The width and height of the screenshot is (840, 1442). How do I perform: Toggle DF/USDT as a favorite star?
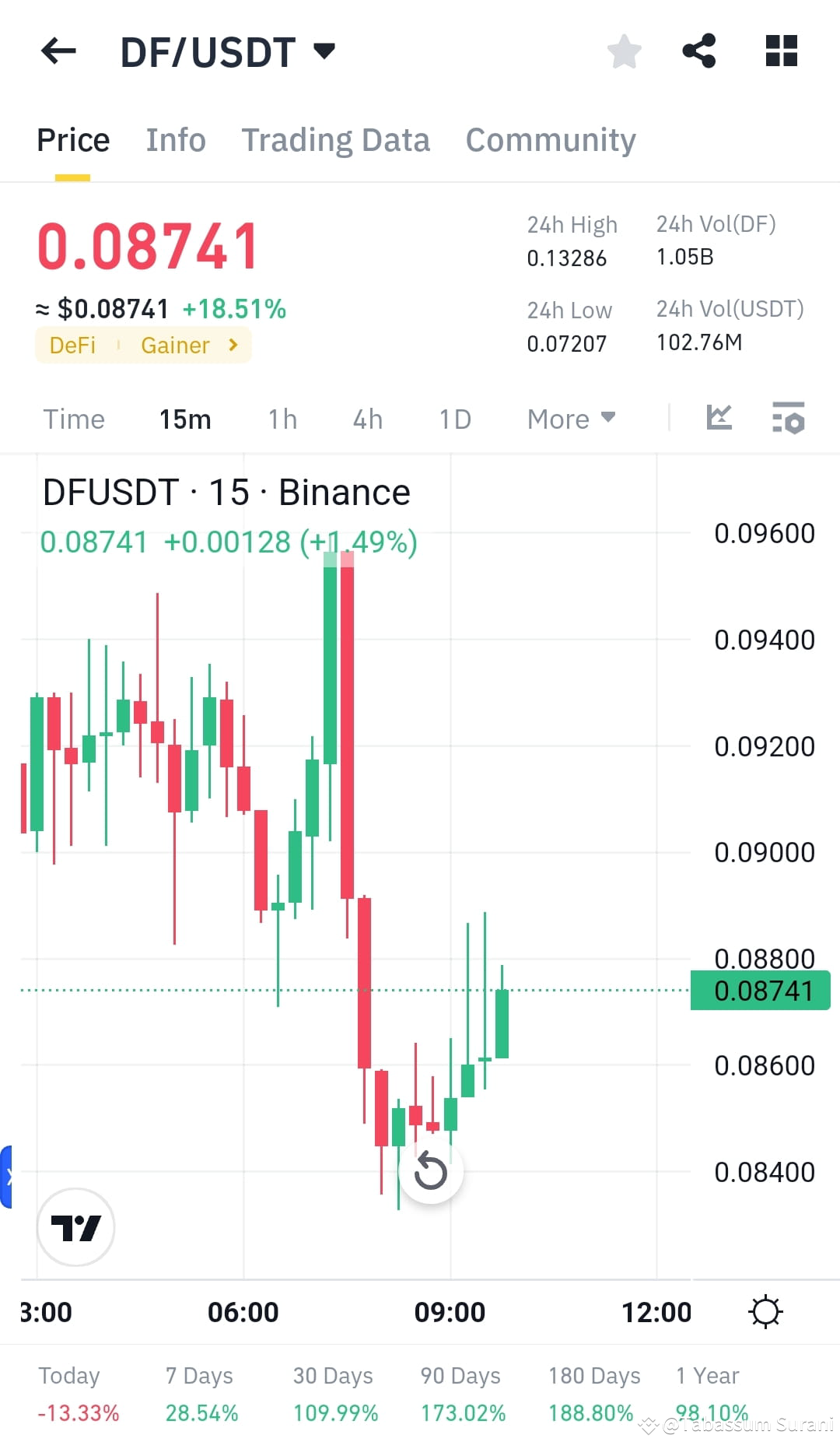click(624, 51)
